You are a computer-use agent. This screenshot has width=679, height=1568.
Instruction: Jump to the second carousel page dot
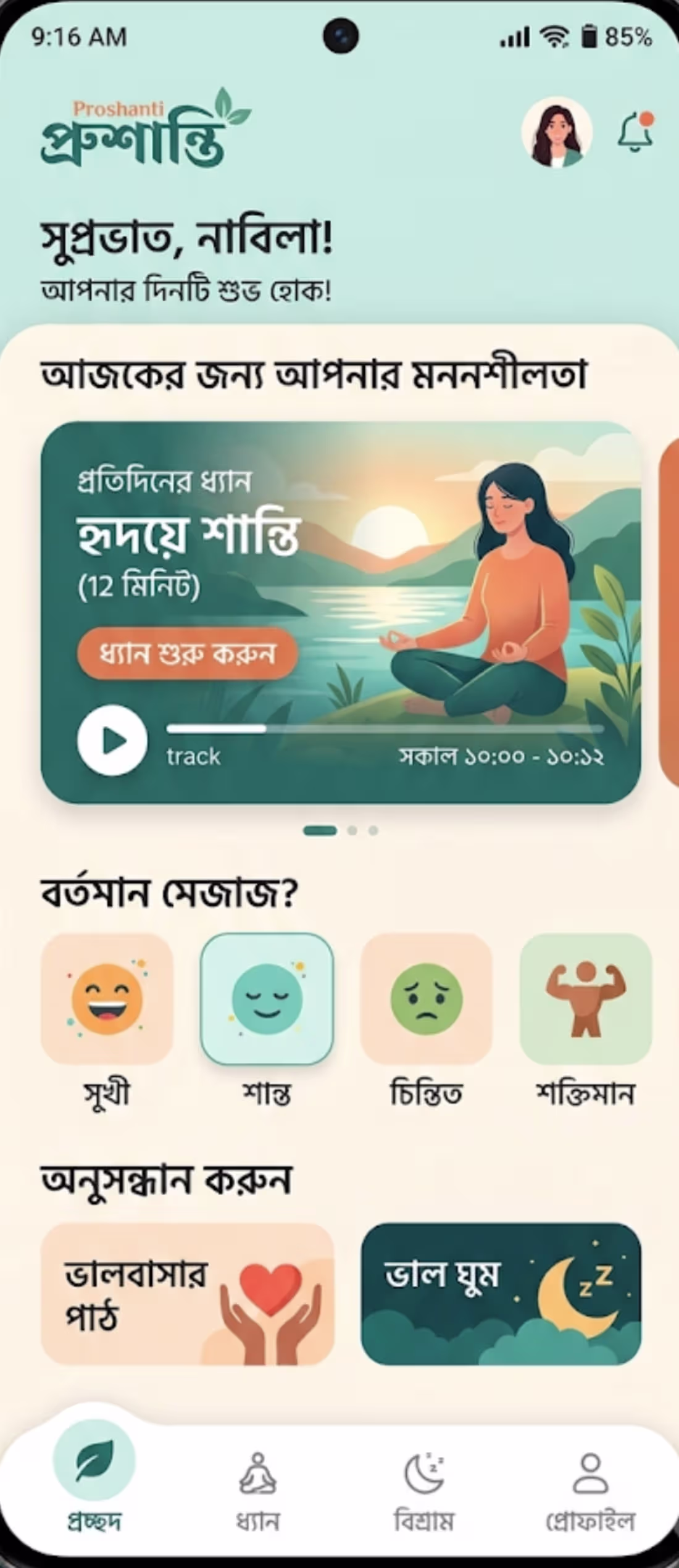point(352,830)
